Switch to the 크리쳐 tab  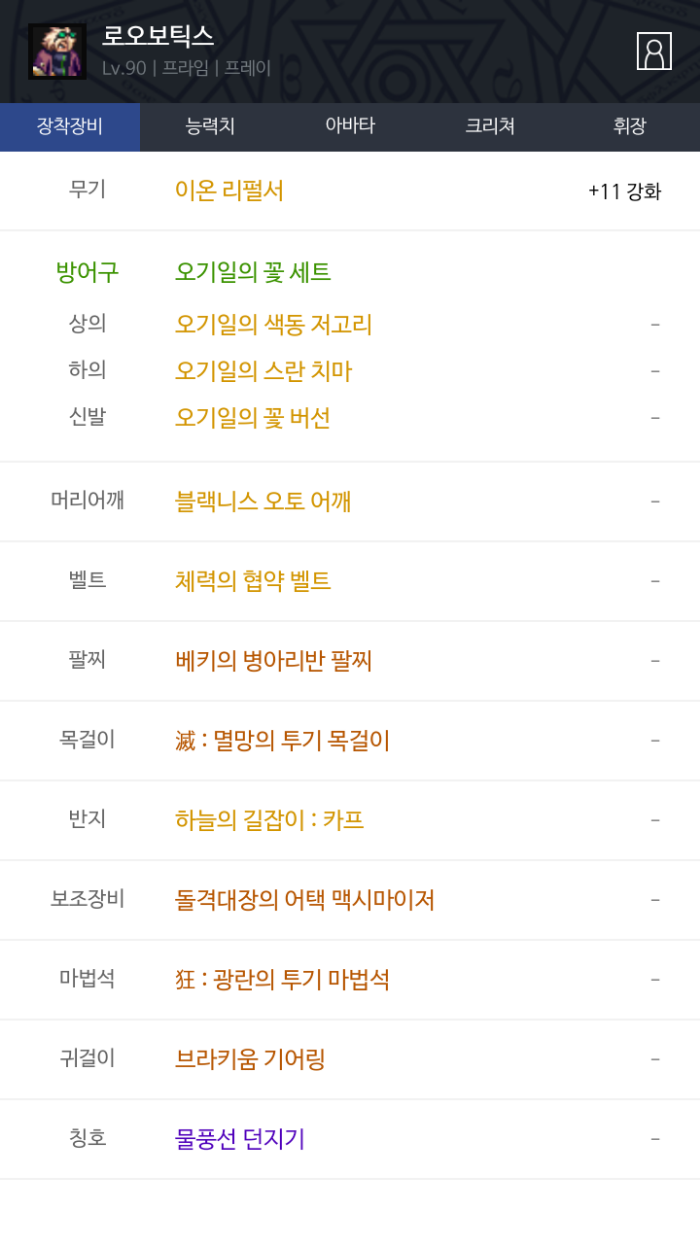(490, 126)
